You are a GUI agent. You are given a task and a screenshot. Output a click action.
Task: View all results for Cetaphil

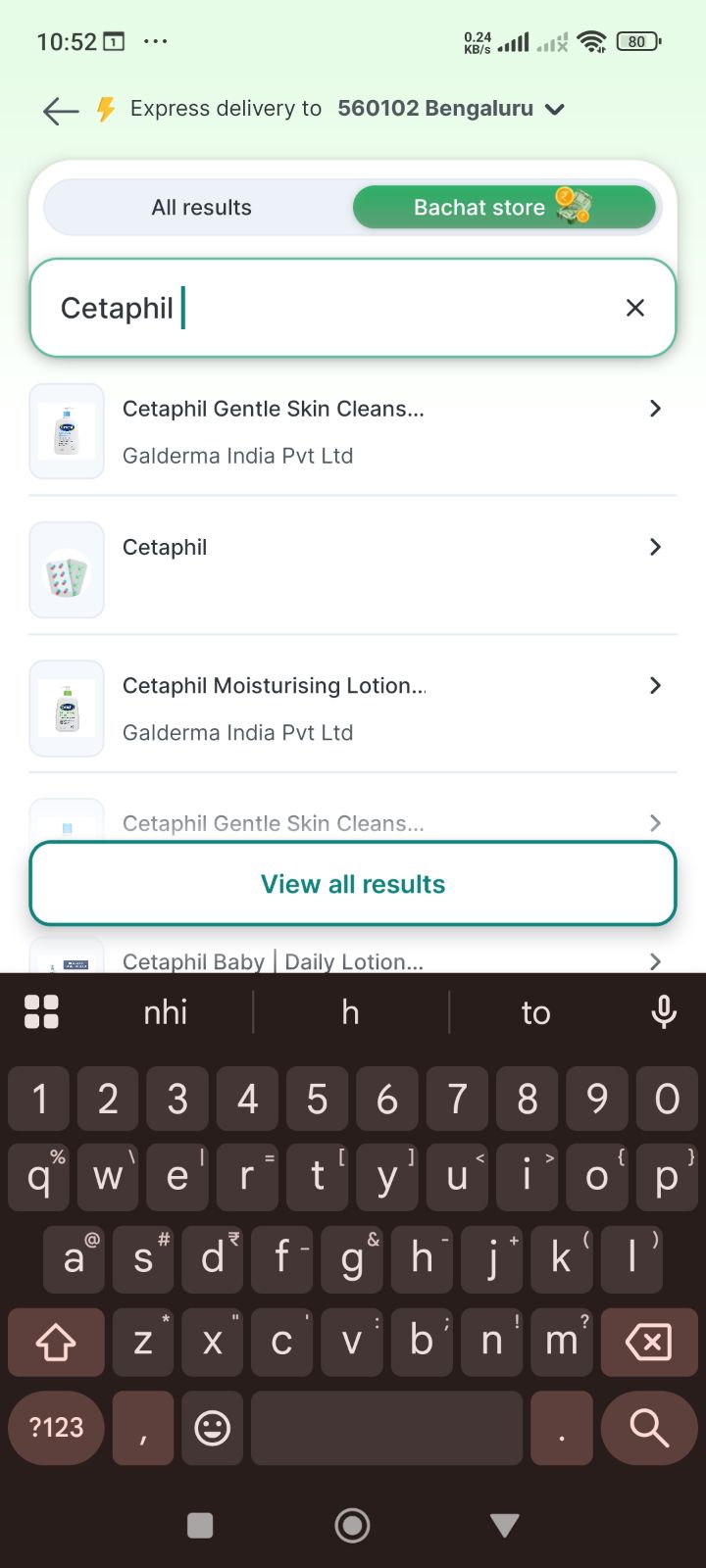pos(353,884)
